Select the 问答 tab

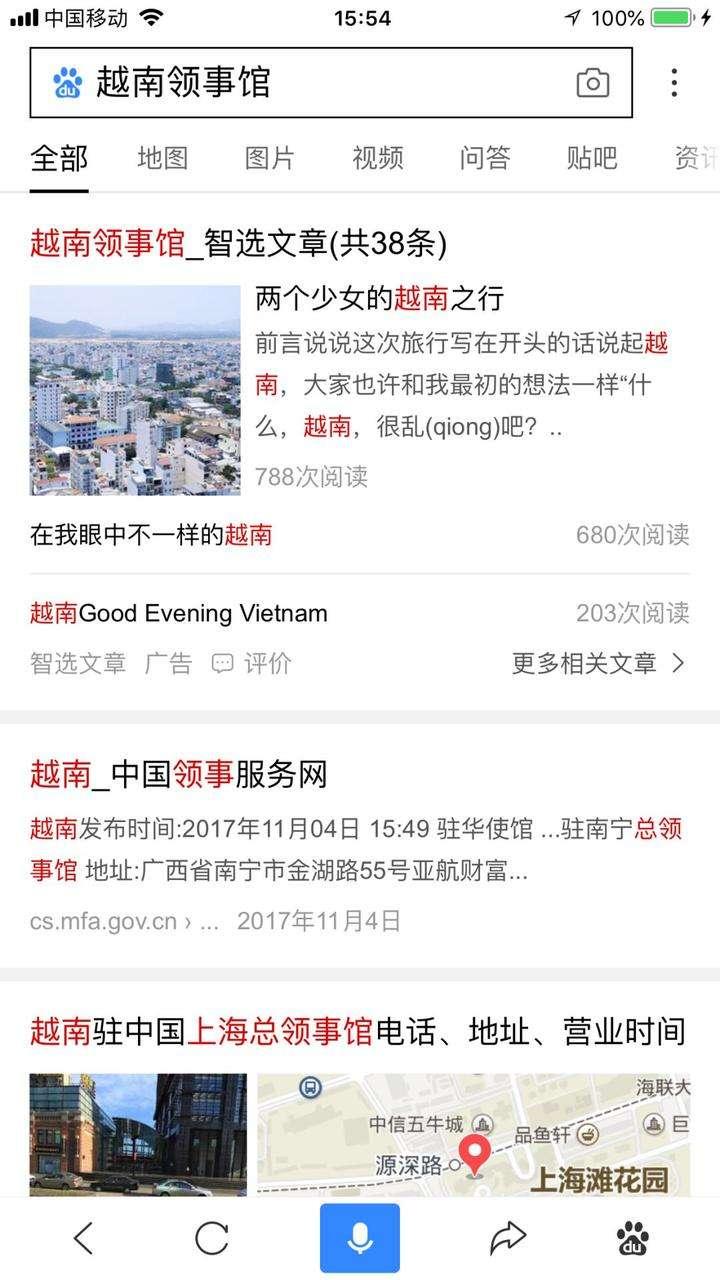(x=482, y=158)
